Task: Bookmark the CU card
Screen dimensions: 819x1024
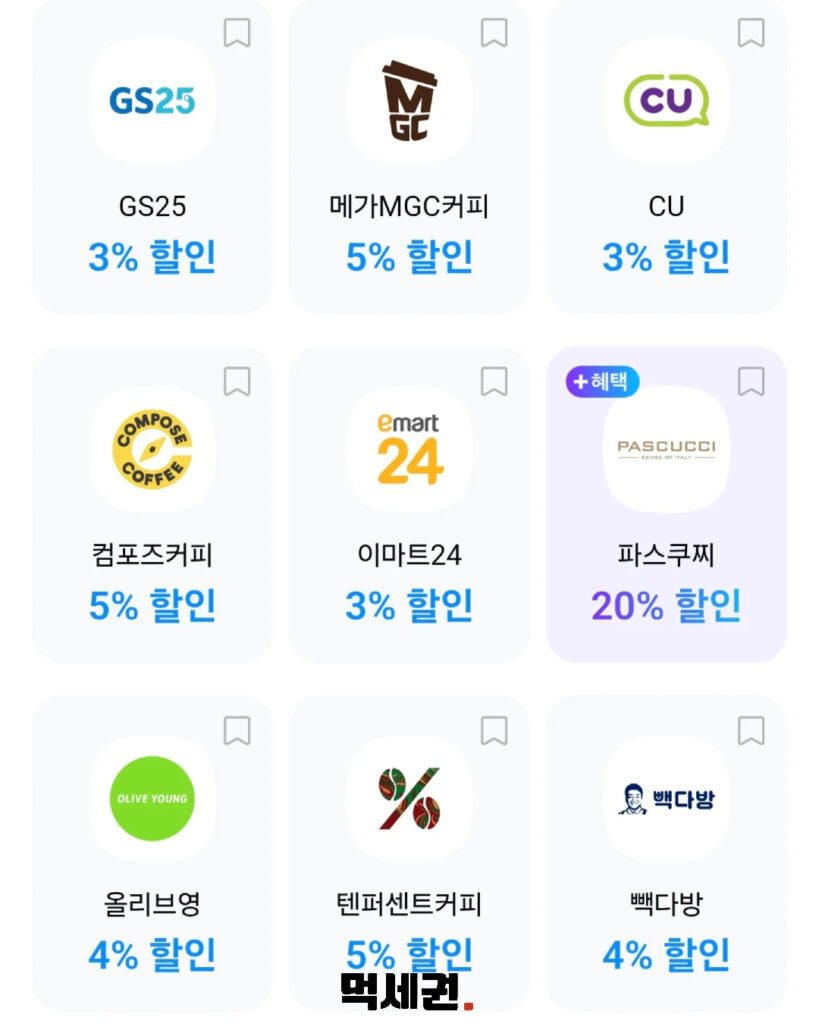Action: (x=749, y=33)
